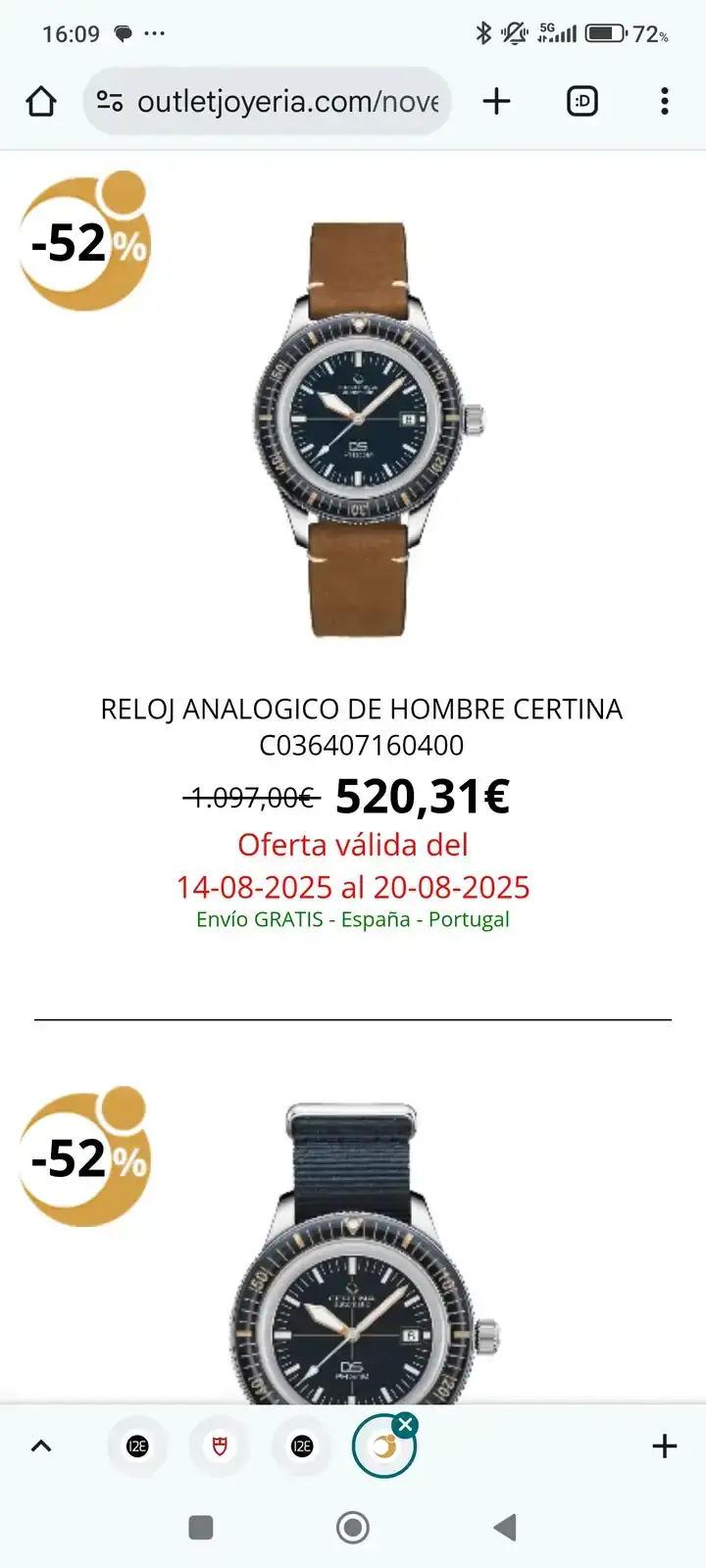
Task: Open the Certina C036407160400 product title
Action: 361,726
